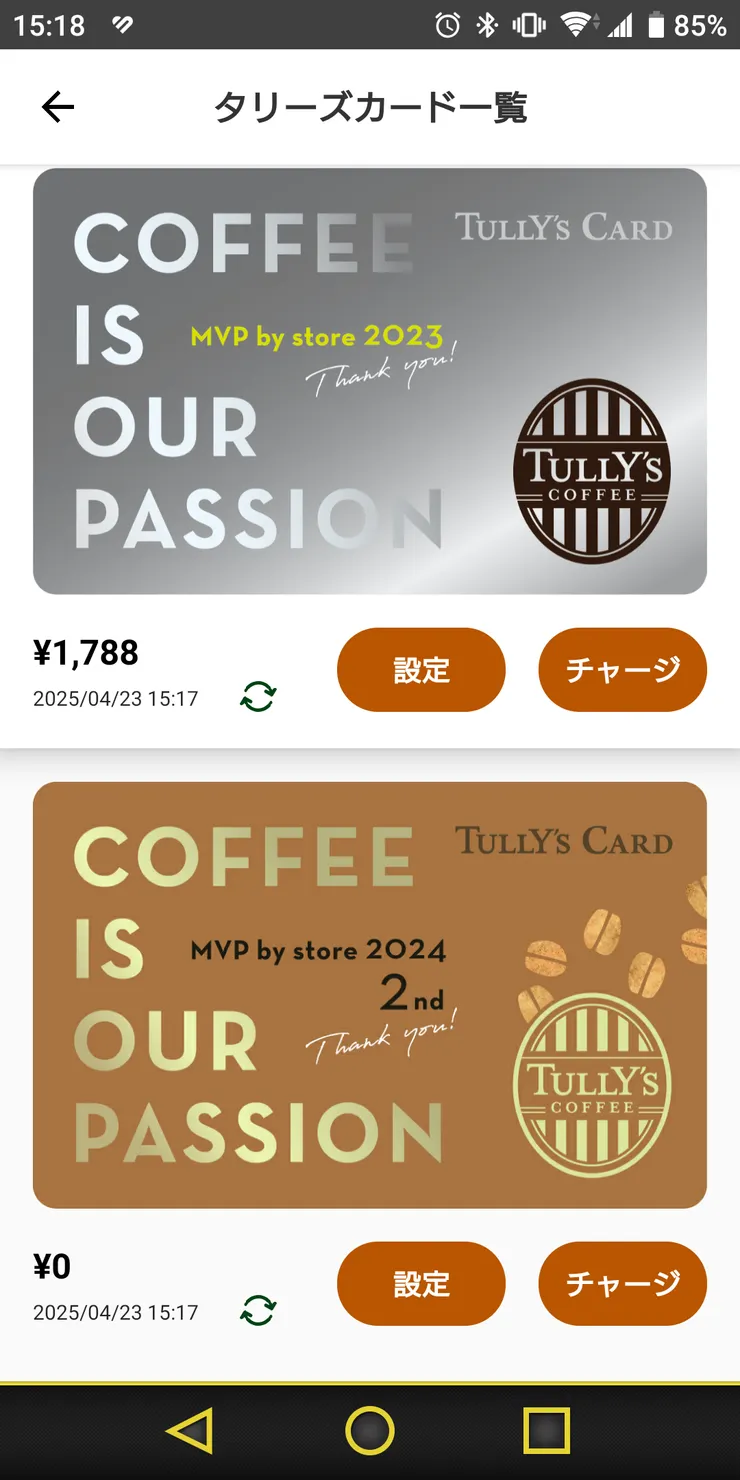Tap the back arrow to exit card list
This screenshot has height=1480, width=740.
click(57, 106)
